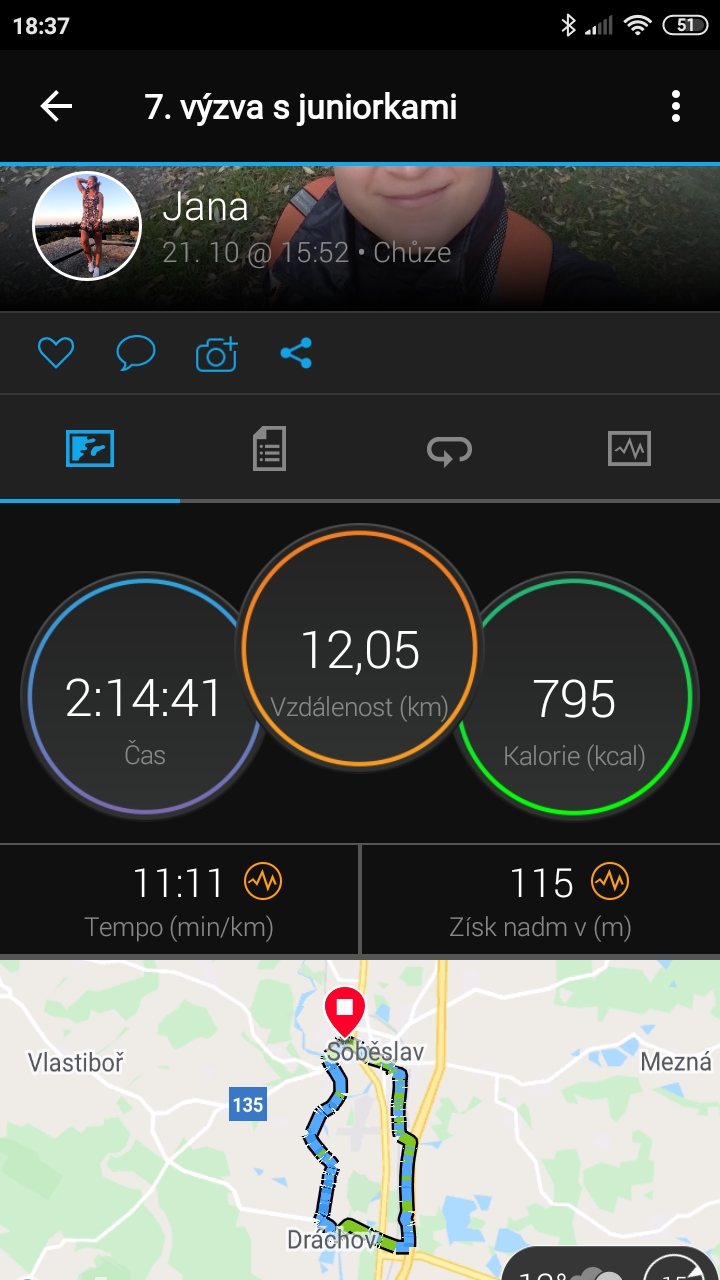Open the Zisk nadm v insights icon
Screen dimensions: 720x1280
point(609,882)
